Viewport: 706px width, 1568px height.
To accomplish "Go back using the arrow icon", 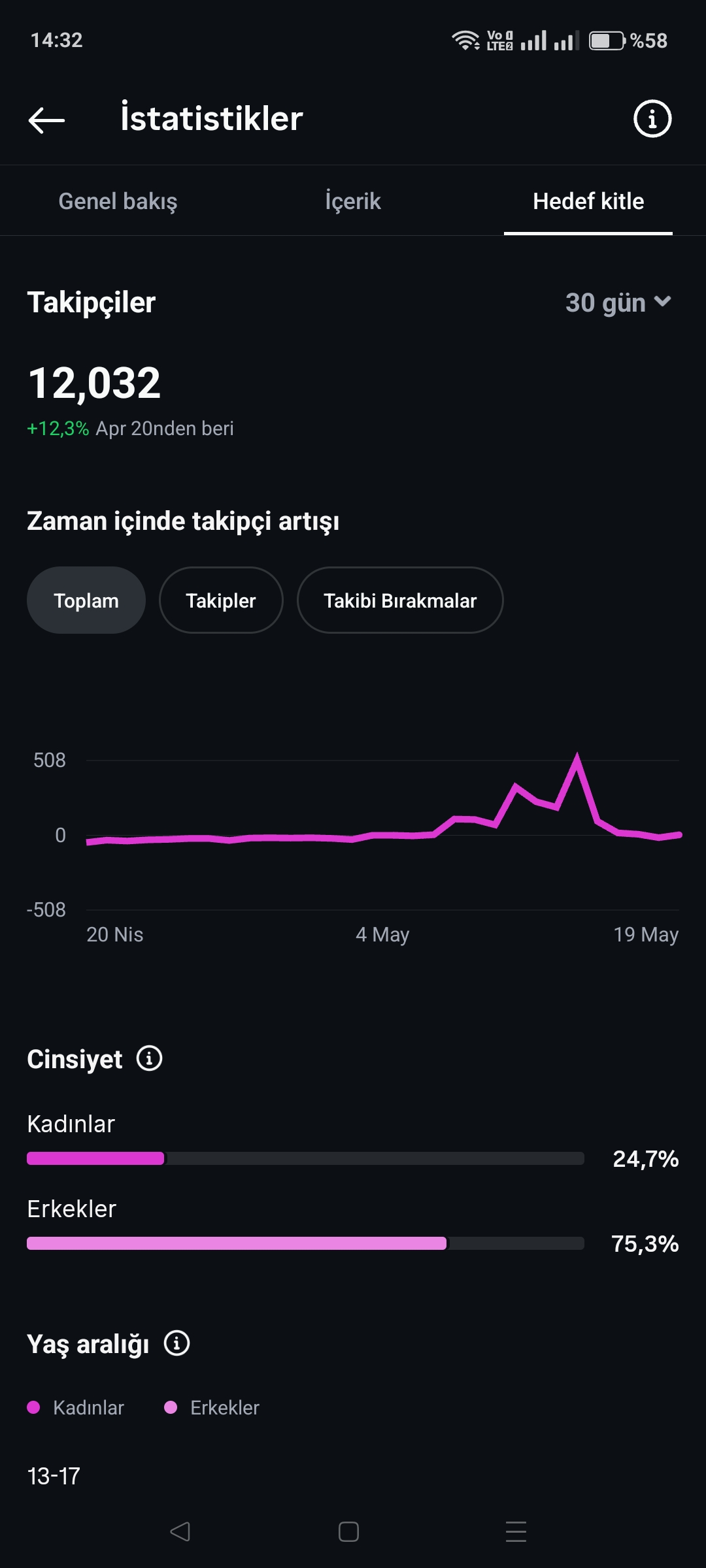I will pos(46,120).
